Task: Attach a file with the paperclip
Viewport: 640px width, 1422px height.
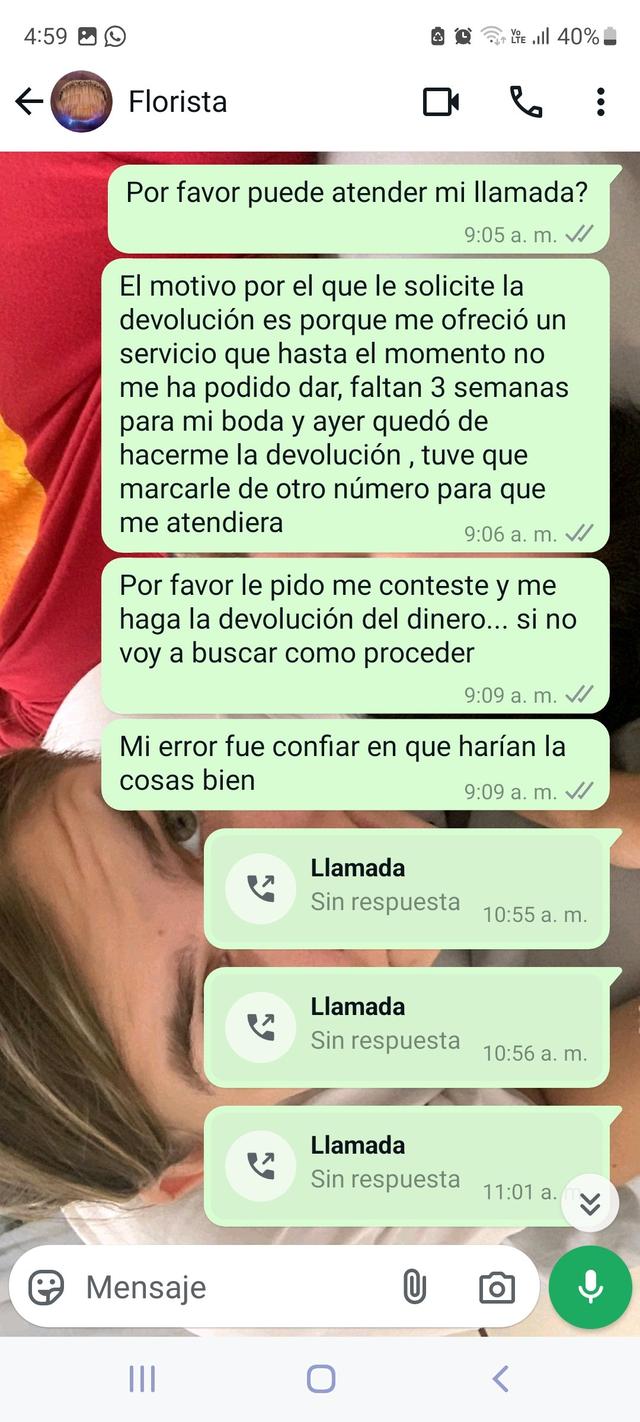Action: coord(414,1287)
